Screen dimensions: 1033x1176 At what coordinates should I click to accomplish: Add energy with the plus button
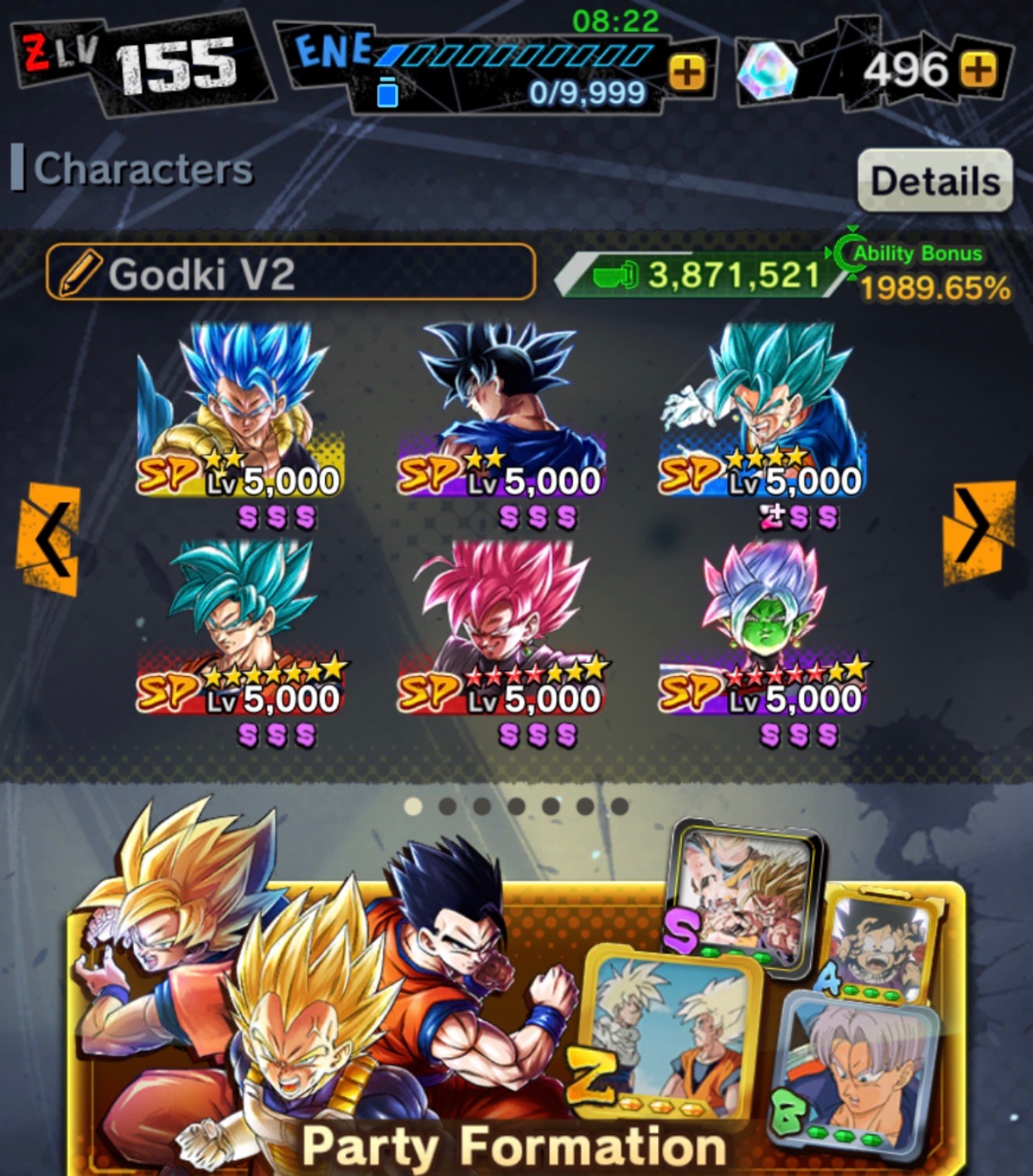(x=686, y=73)
